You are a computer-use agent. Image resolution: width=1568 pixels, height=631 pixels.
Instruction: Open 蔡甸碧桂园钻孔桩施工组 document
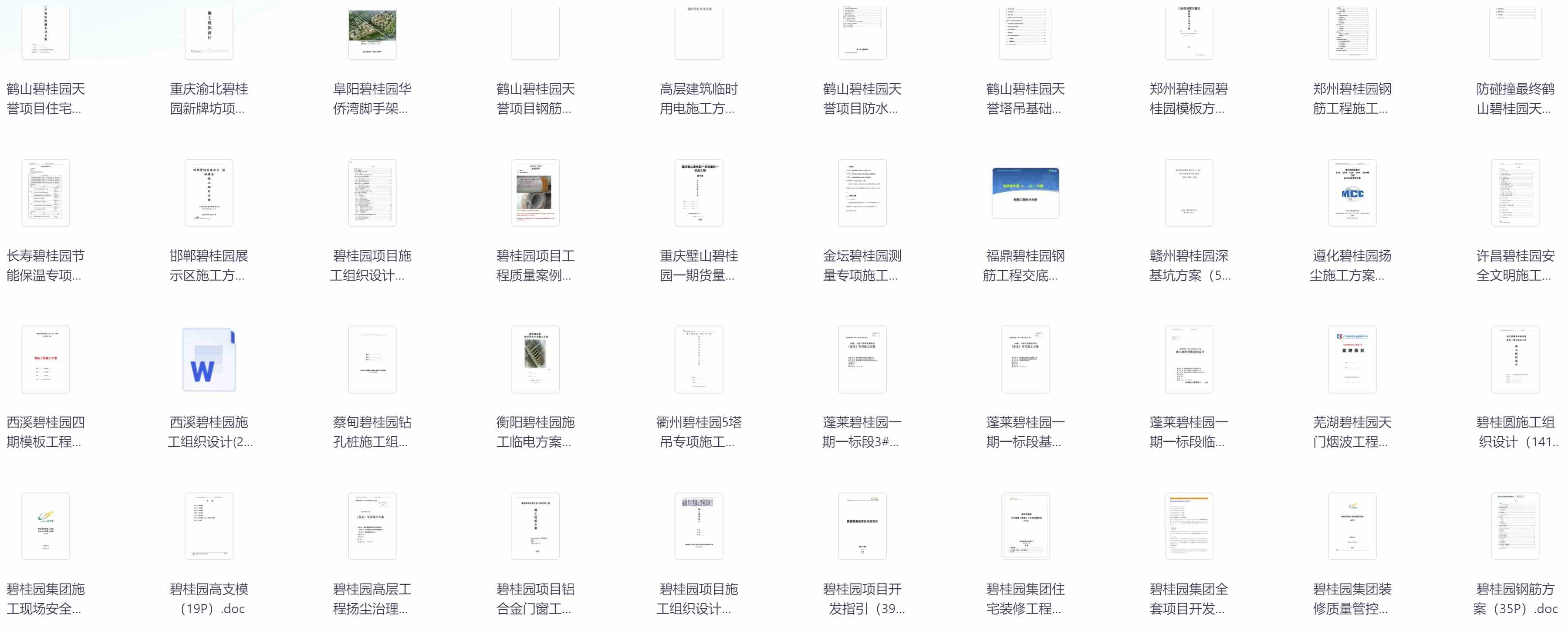coord(372,360)
